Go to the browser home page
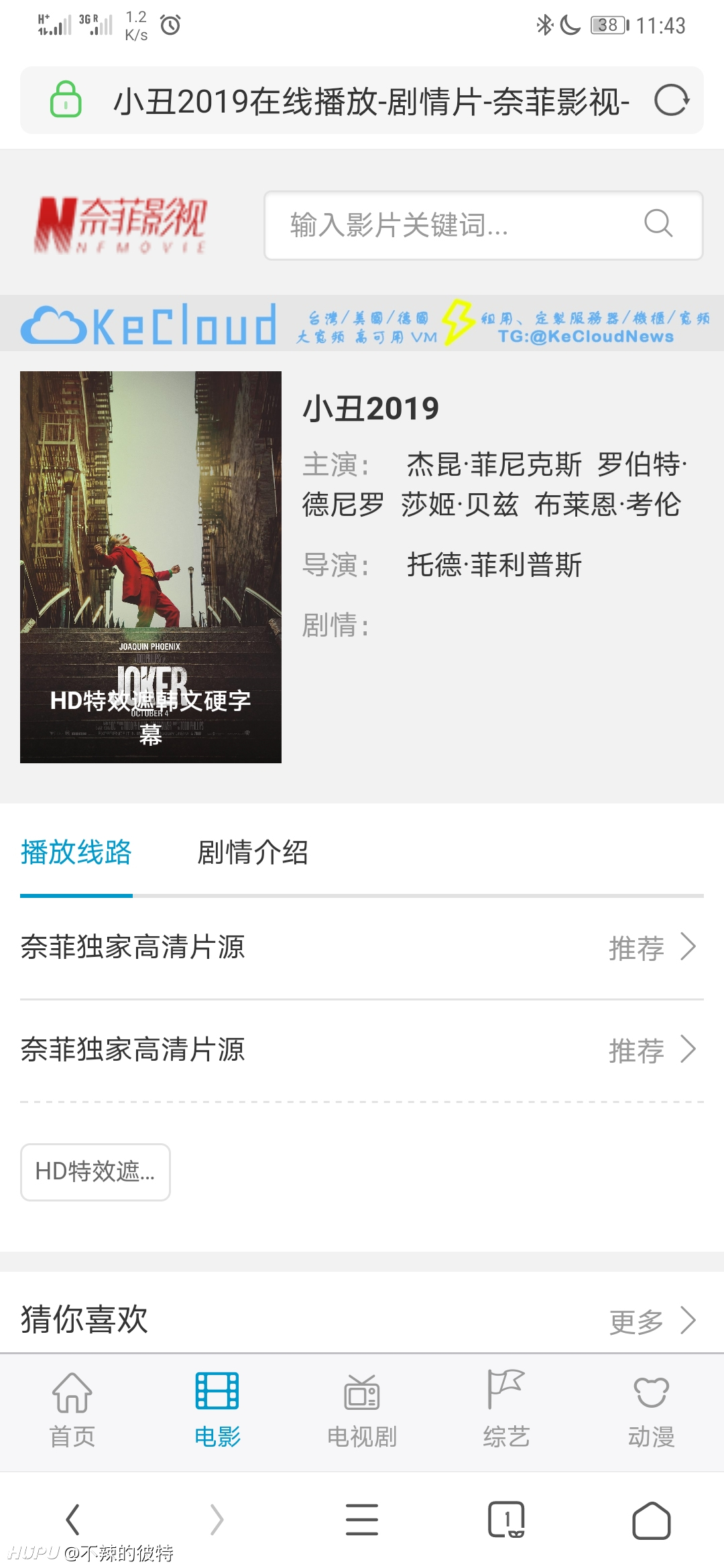This screenshot has height=1568, width=724. coord(652,1519)
